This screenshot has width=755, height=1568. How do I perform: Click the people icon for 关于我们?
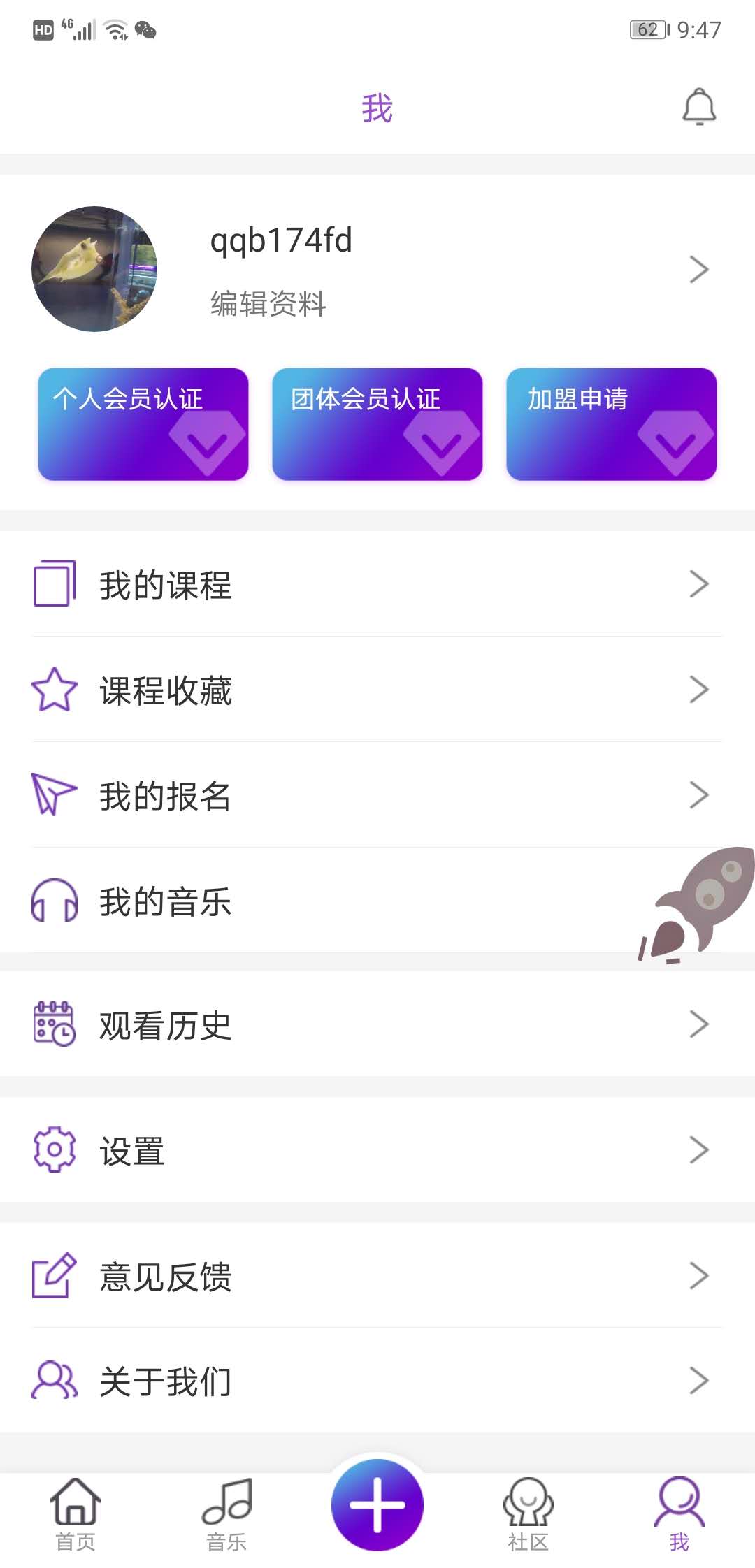(53, 1380)
